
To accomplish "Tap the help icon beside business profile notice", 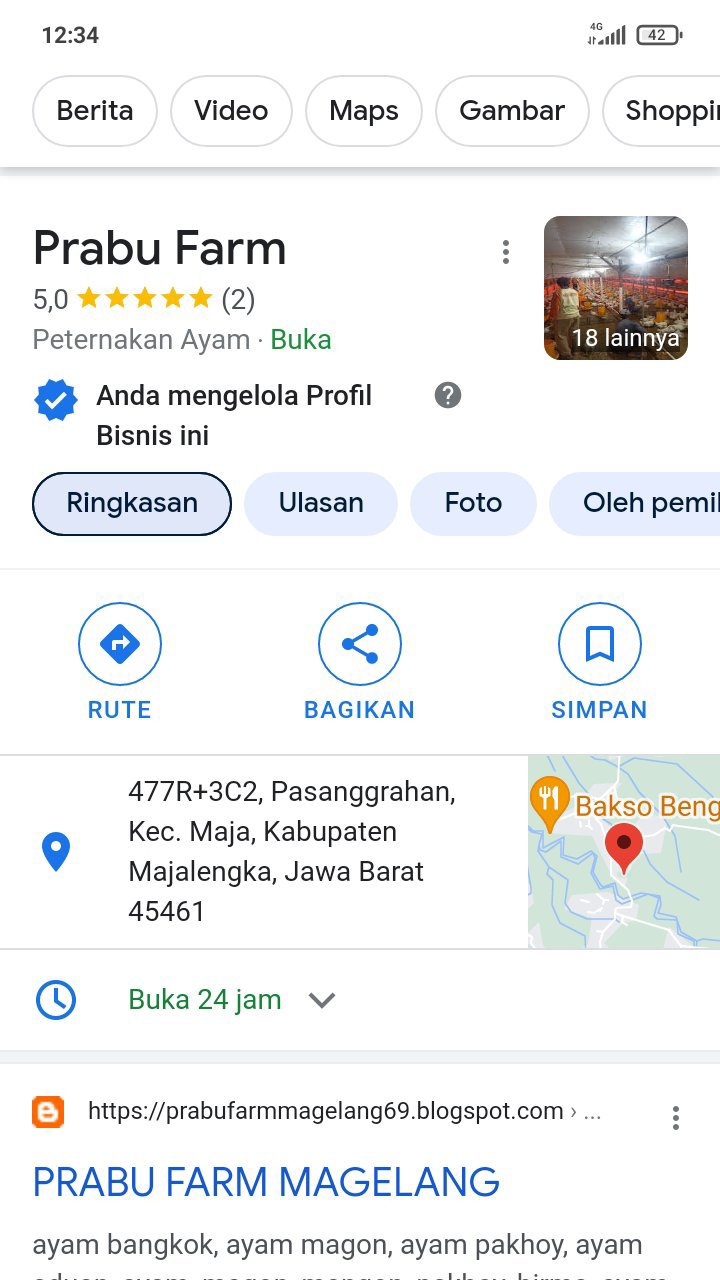I will [448, 396].
